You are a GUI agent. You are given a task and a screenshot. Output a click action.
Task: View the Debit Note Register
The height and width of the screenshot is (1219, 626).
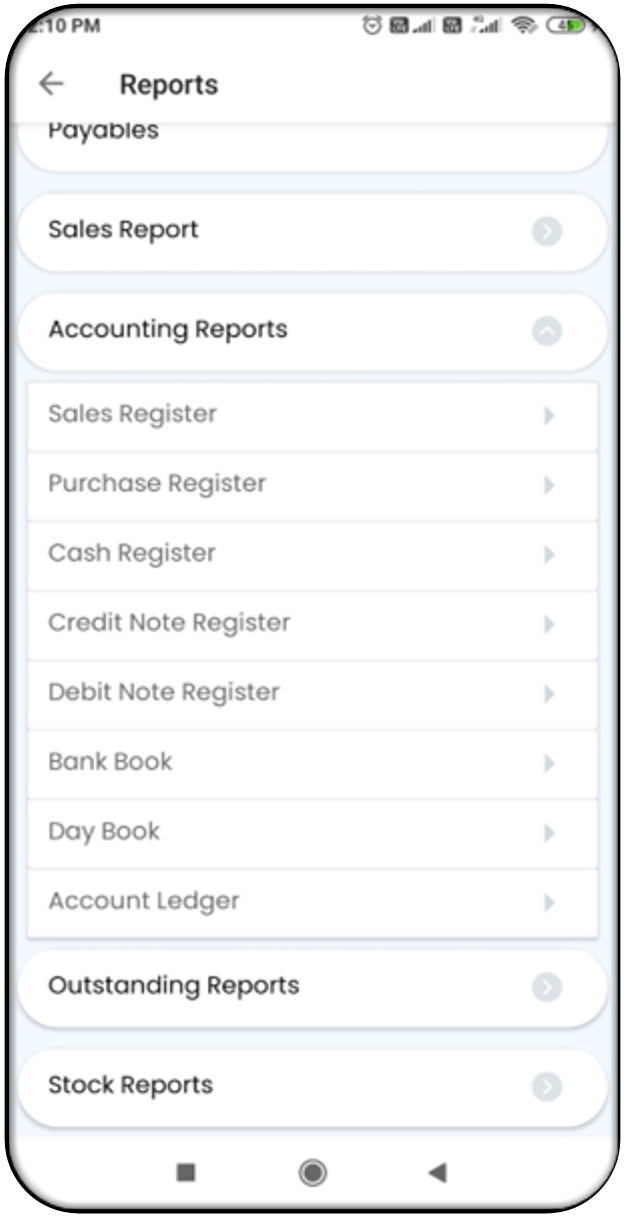pyautogui.click(x=312, y=693)
